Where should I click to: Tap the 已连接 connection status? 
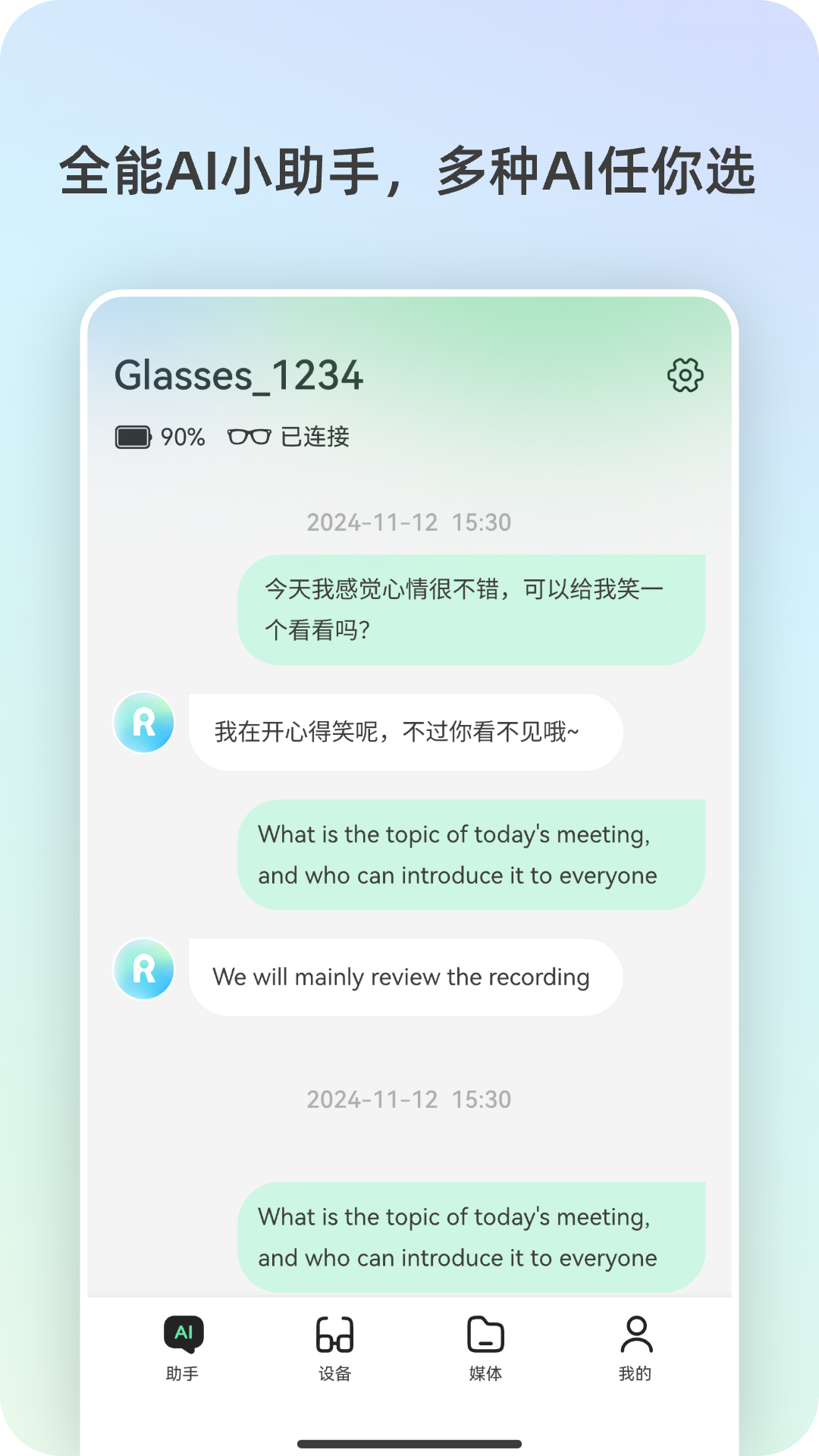[318, 437]
